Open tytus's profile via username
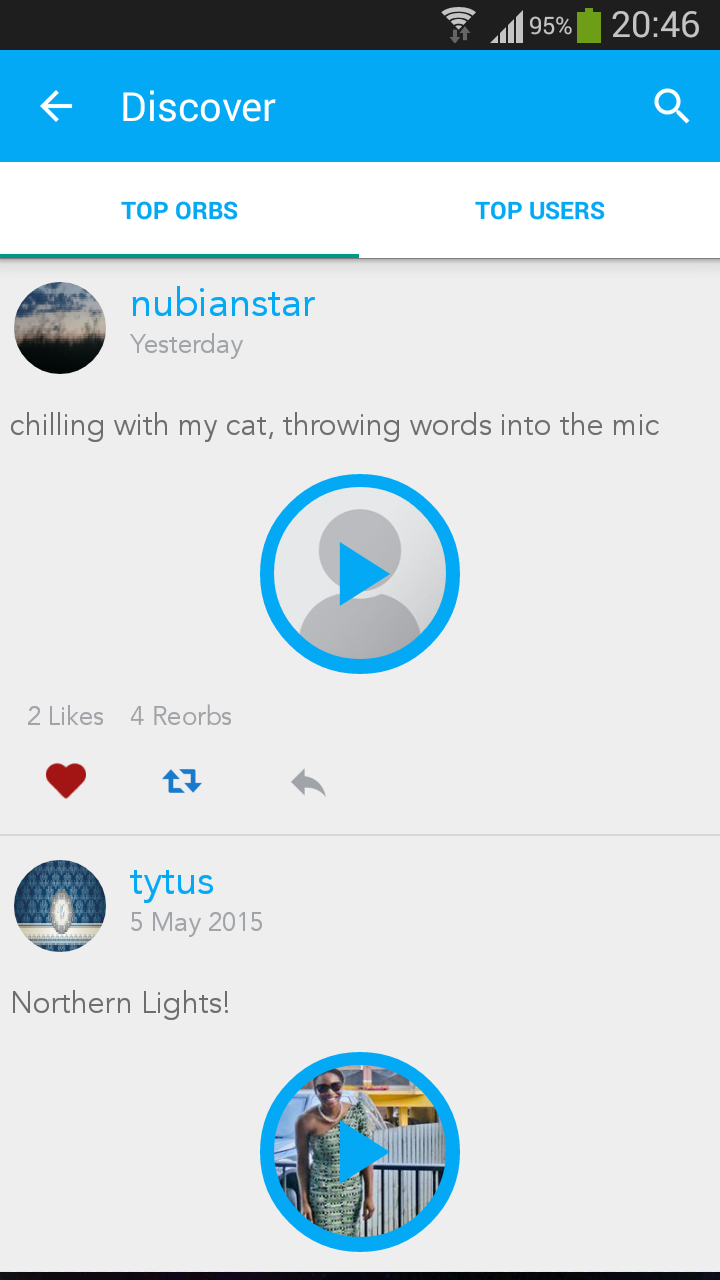The width and height of the screenshot is (720, 1280). (172, 882)
